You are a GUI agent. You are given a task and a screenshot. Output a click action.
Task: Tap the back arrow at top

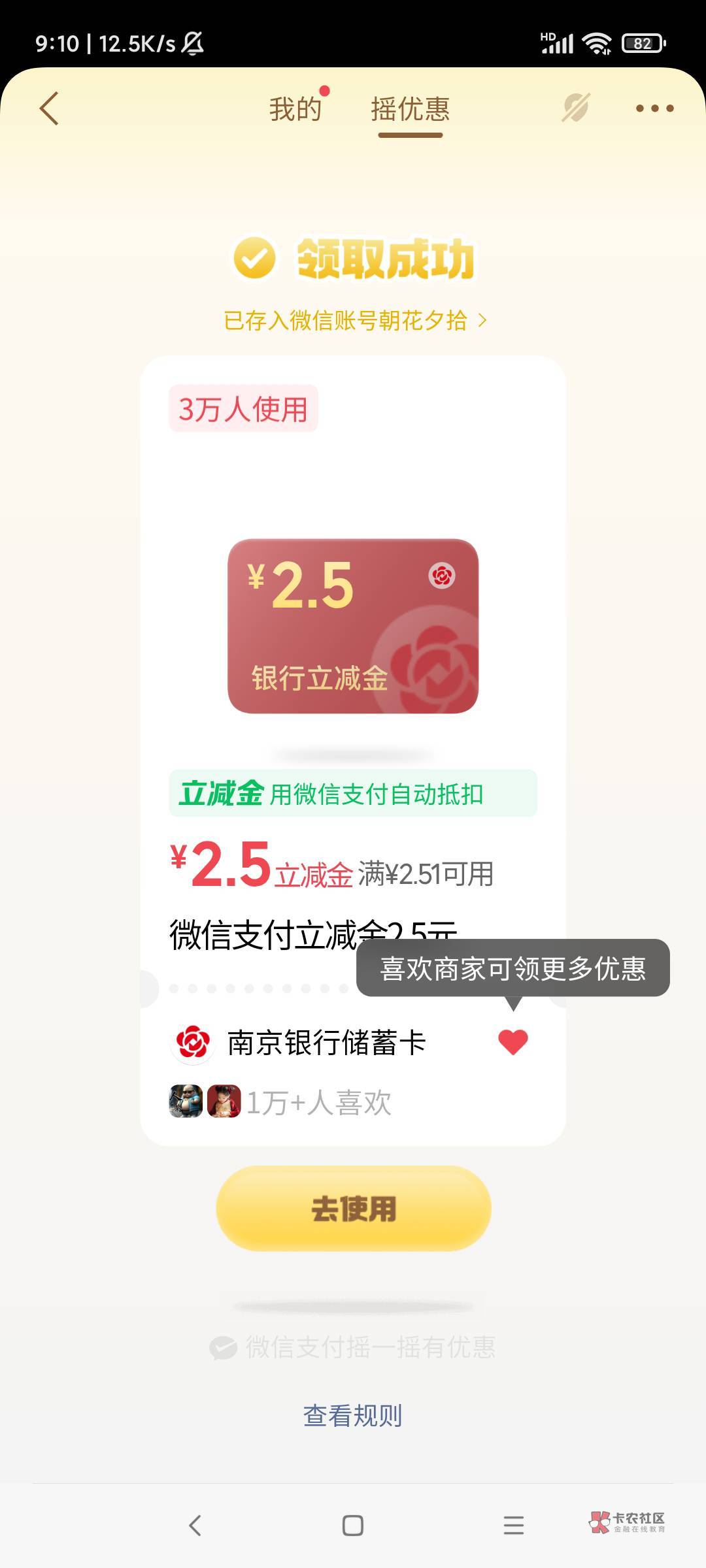coord(49,108)
